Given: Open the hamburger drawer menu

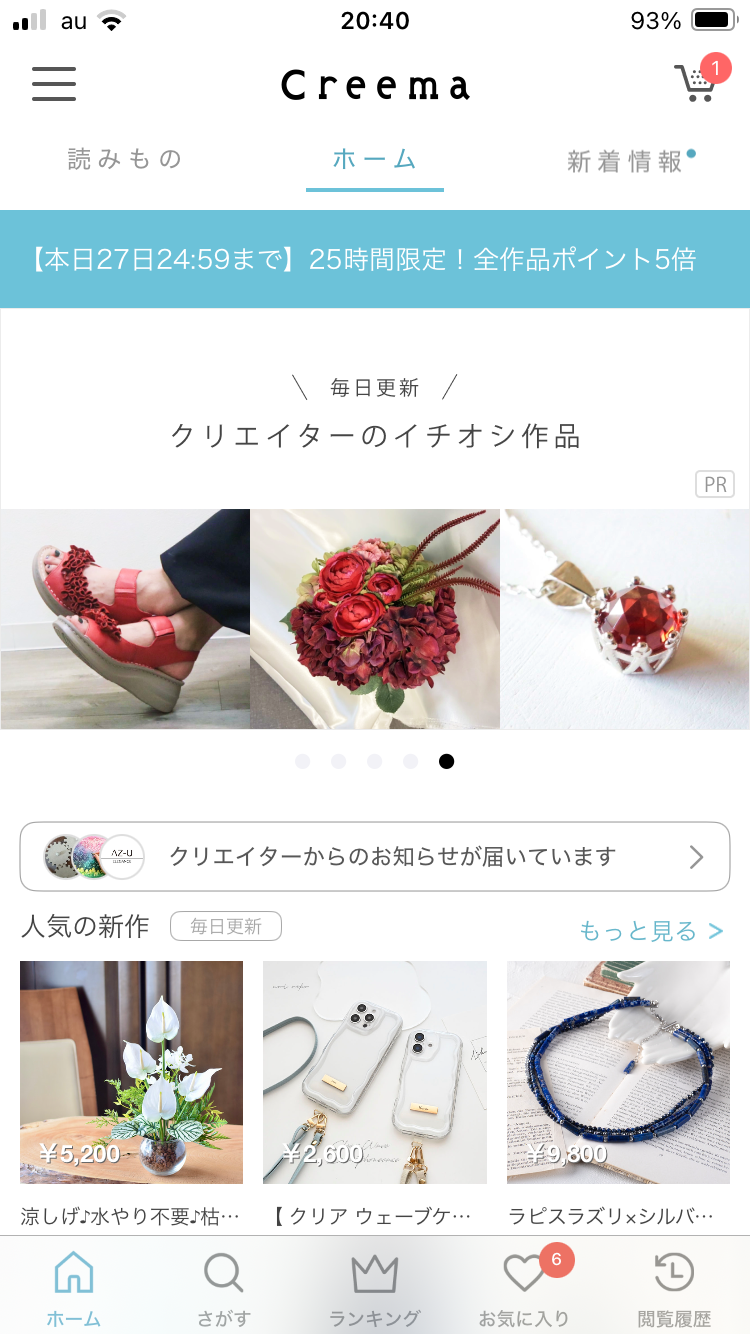Looking at the screenshot, I should (x=54, y=84).
